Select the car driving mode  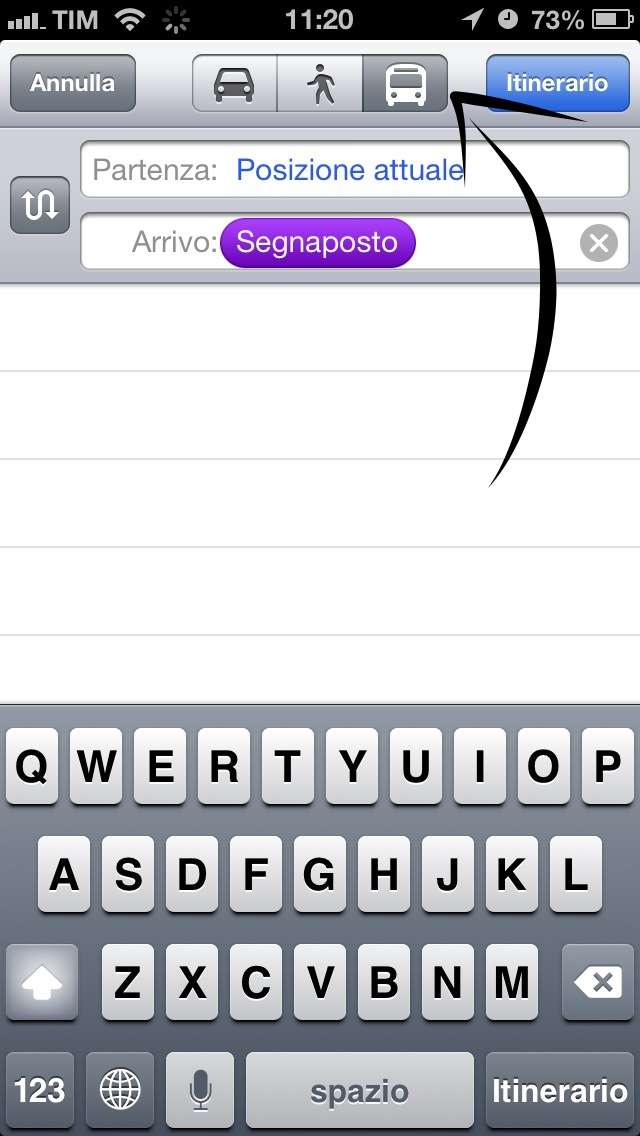[234, 83]
